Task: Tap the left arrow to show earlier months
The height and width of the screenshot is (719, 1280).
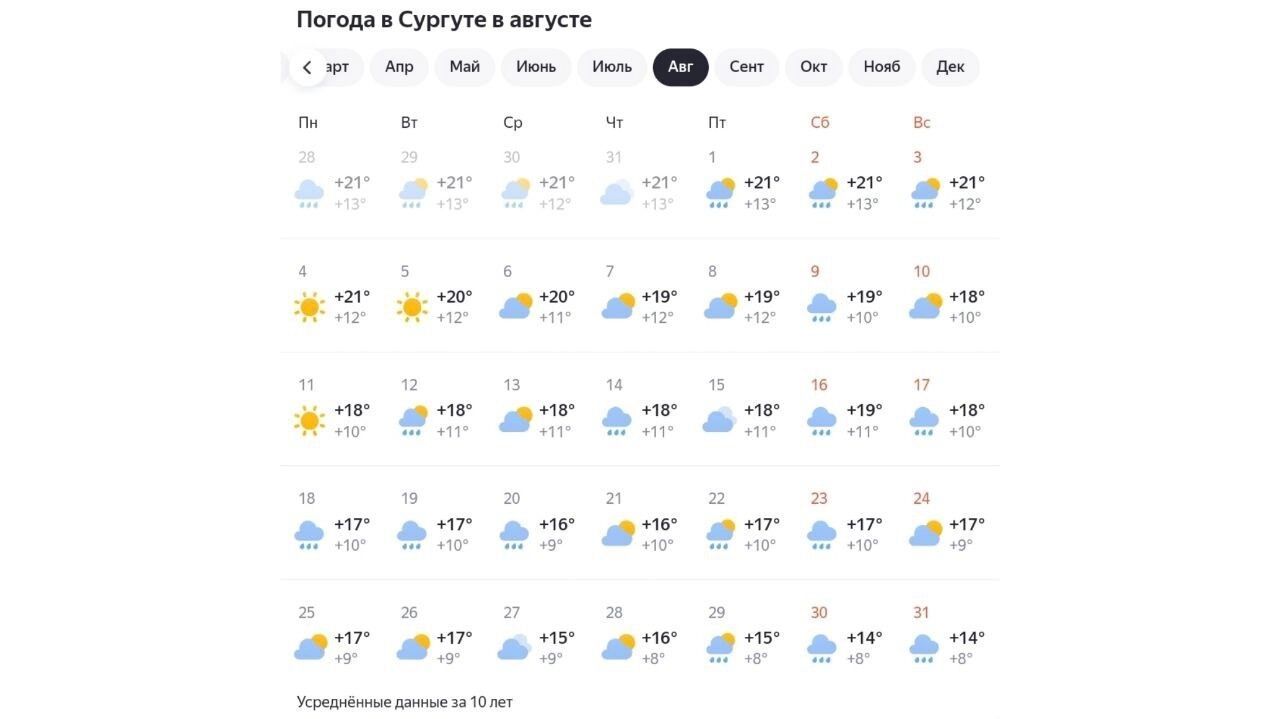Action: 307,67
